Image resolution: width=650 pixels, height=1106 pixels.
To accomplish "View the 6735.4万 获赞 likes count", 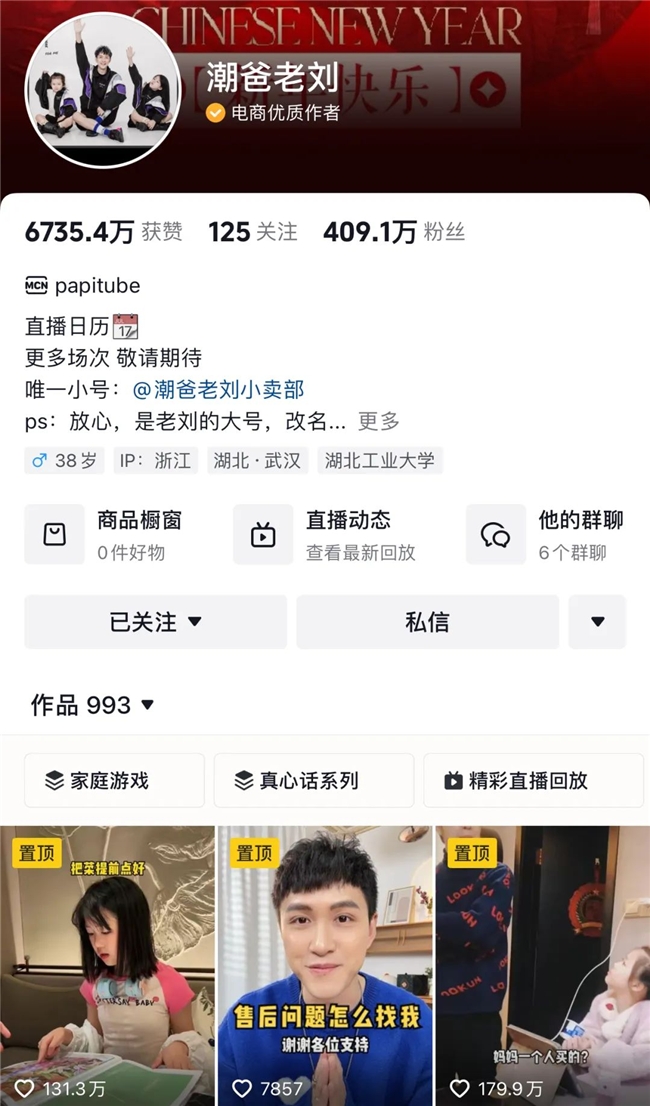I will coord(103,232).
